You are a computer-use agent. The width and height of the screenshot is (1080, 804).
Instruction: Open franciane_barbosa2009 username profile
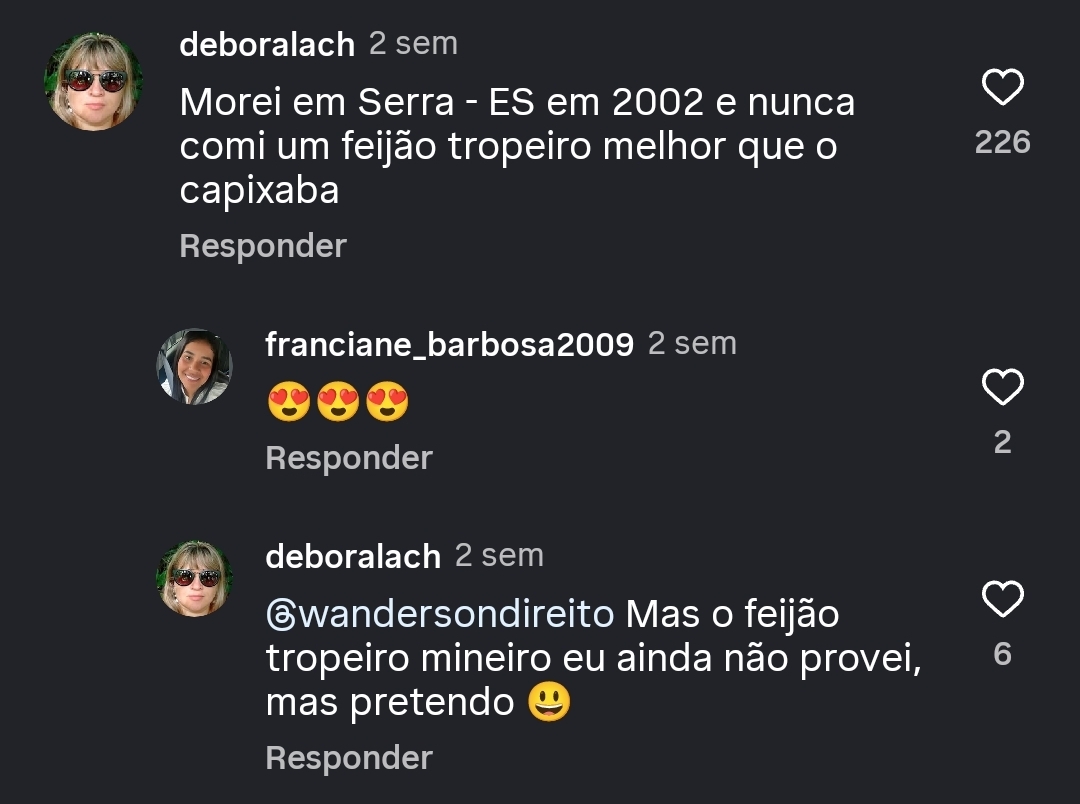pyautogui.click(x=449, y=345)
